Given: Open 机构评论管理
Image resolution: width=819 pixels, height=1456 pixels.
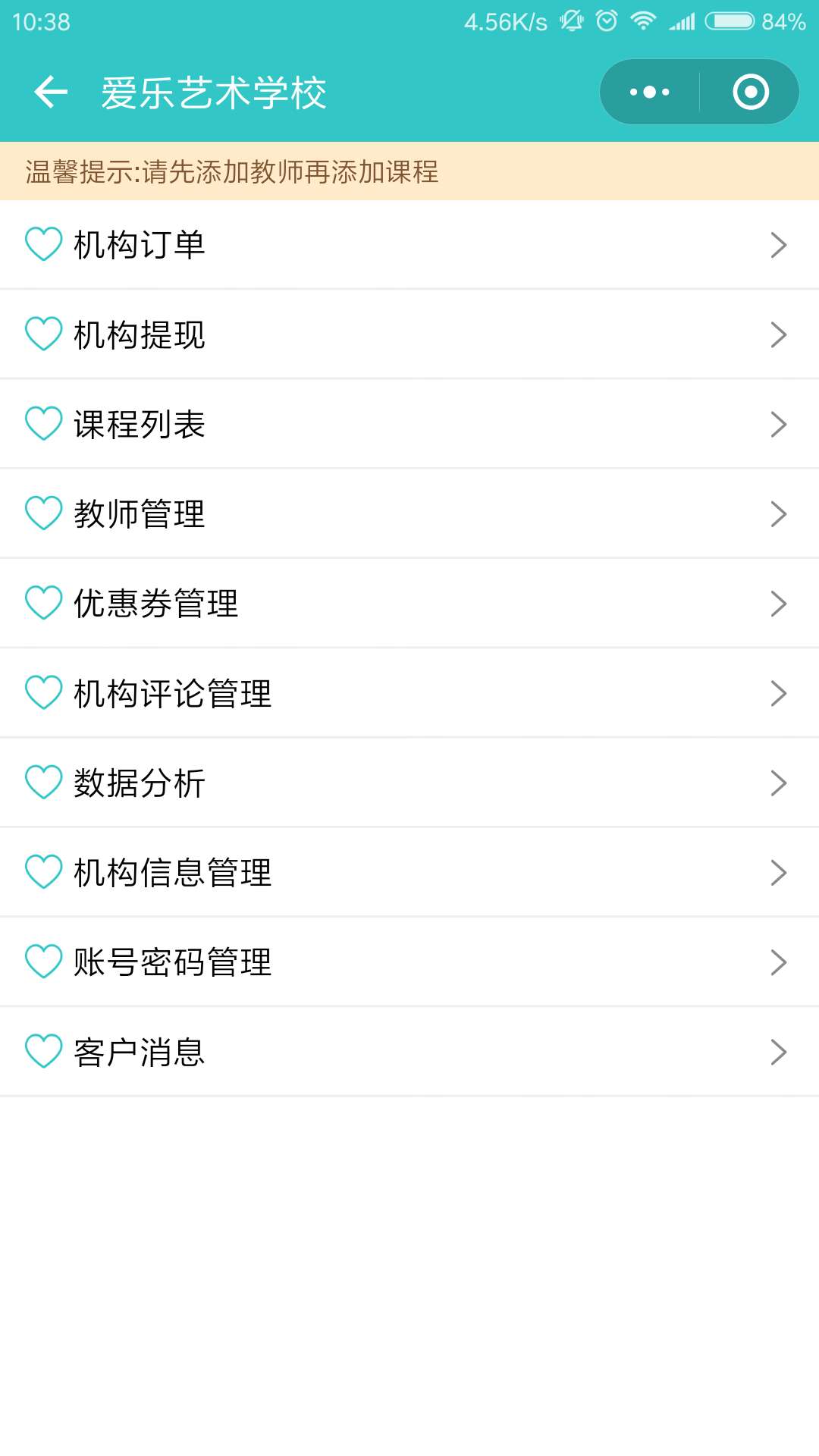Looking at the screenshot, I should 409,692.
